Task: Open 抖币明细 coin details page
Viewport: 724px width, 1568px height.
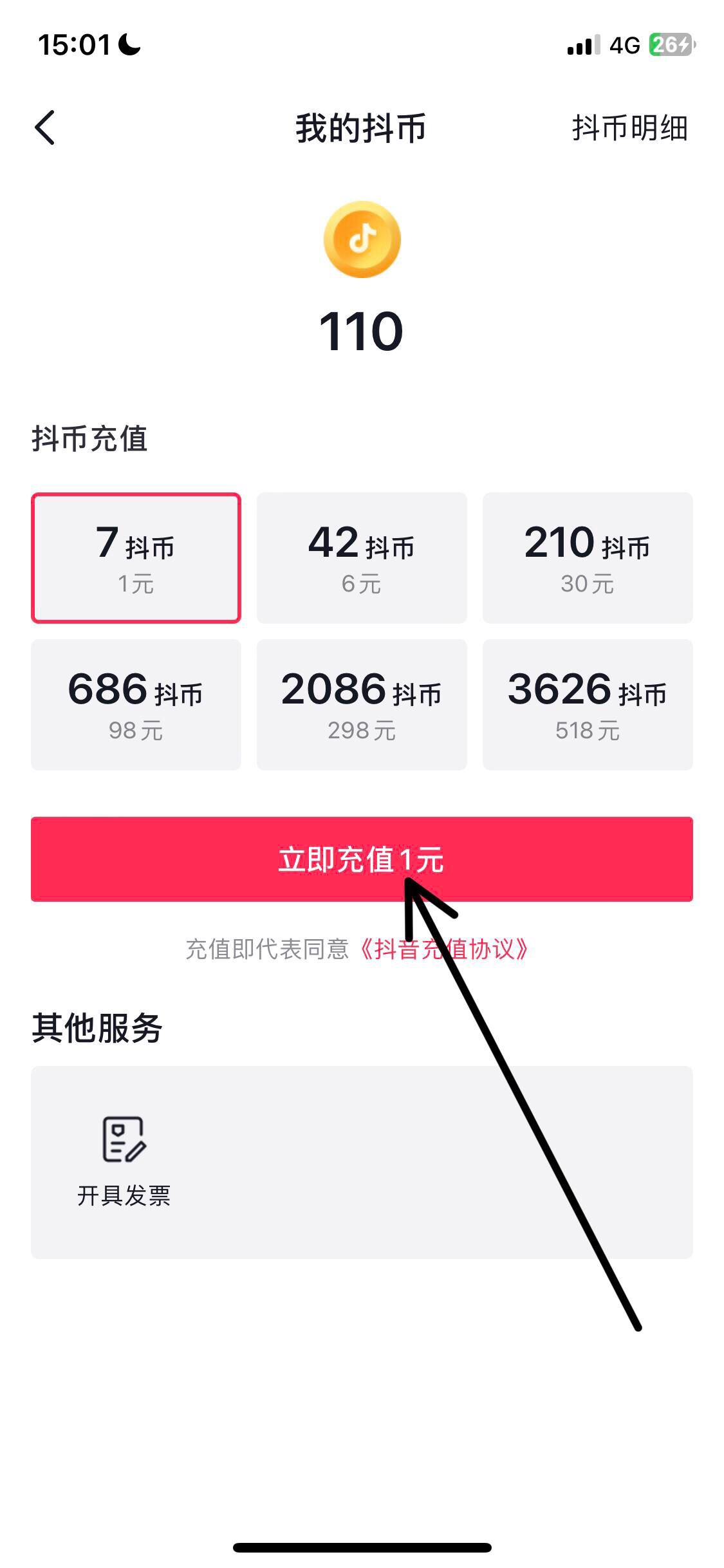Action: [x=631, y=129]
